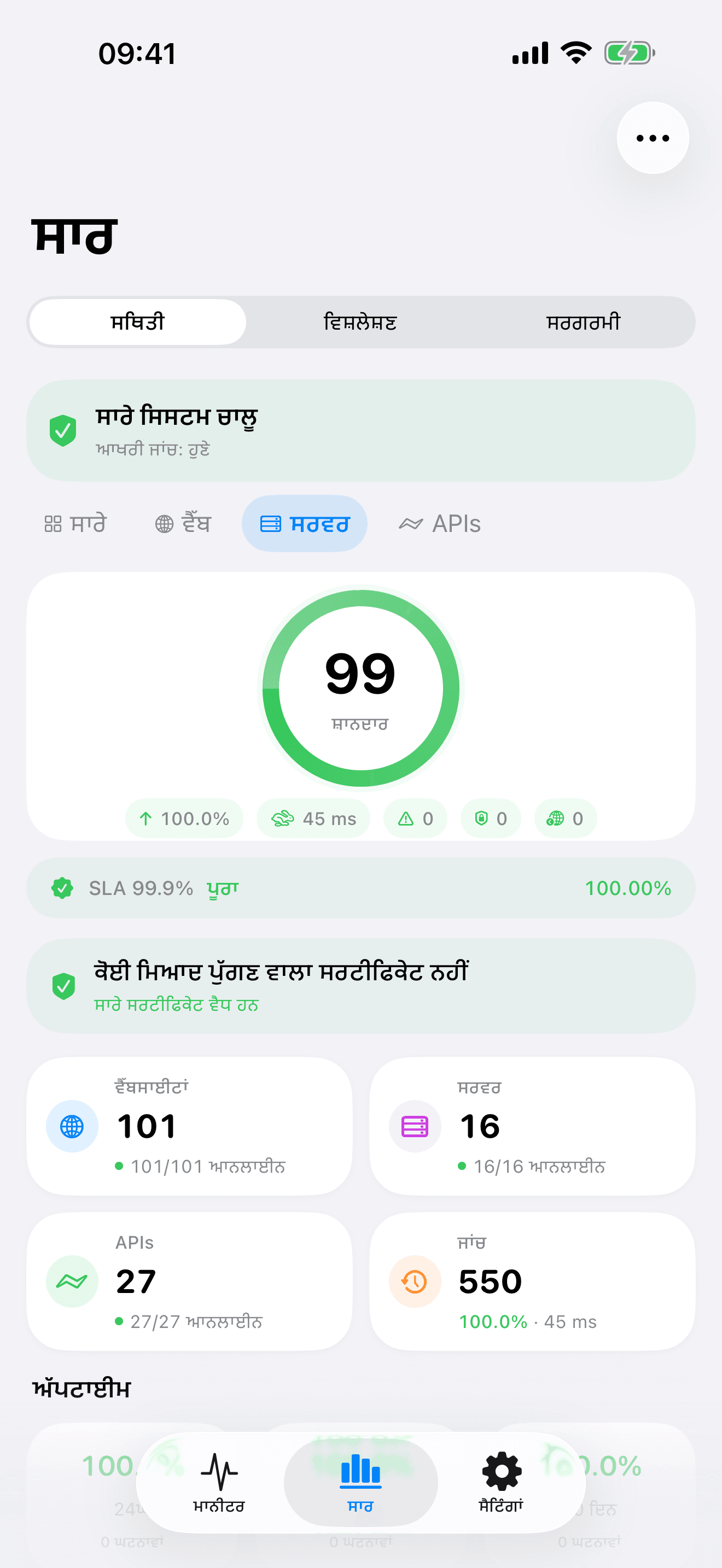
Task: Open the APIs 27 card
Action: 189,1282
